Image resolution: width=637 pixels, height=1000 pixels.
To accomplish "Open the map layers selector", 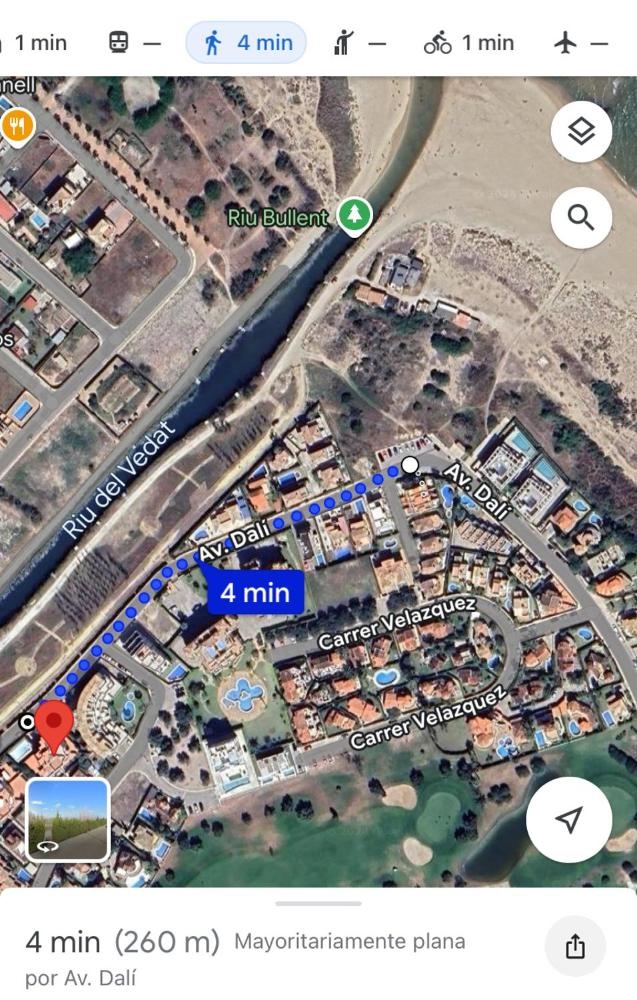I will [x=581, y=131].
